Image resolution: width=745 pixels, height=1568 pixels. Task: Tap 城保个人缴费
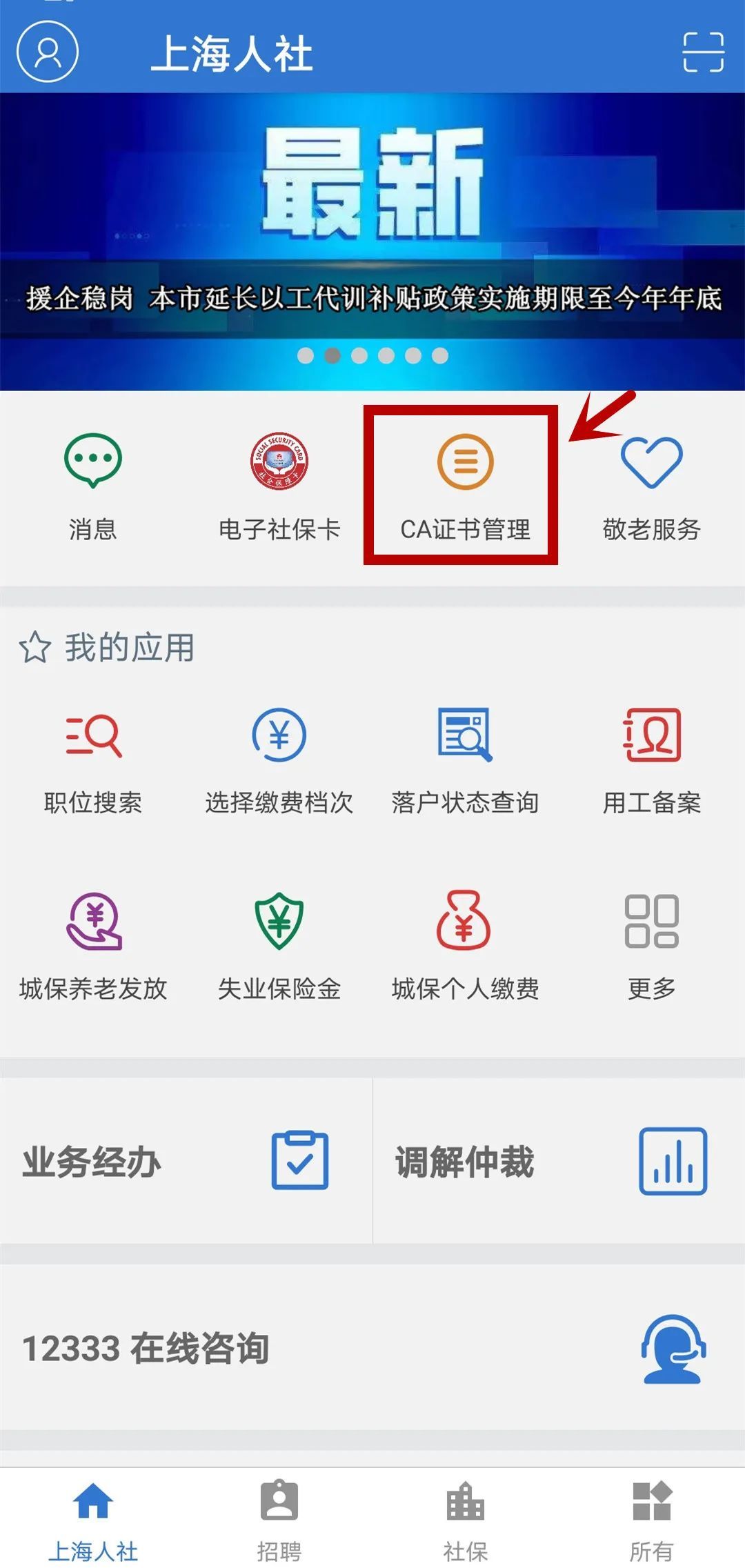click(x=465, y=945)
